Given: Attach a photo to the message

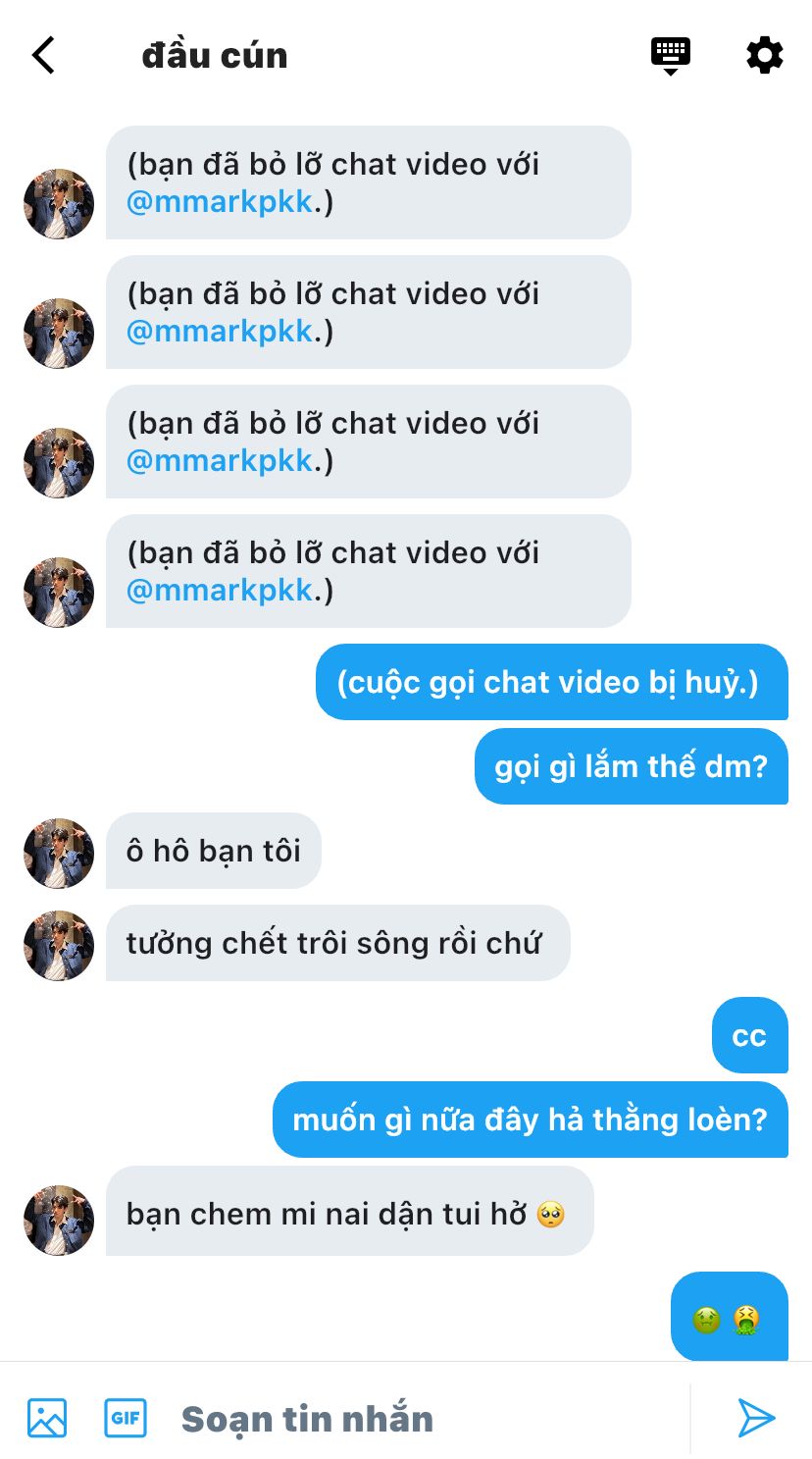Looking at the screenshot, I should tap(47, 1418).
